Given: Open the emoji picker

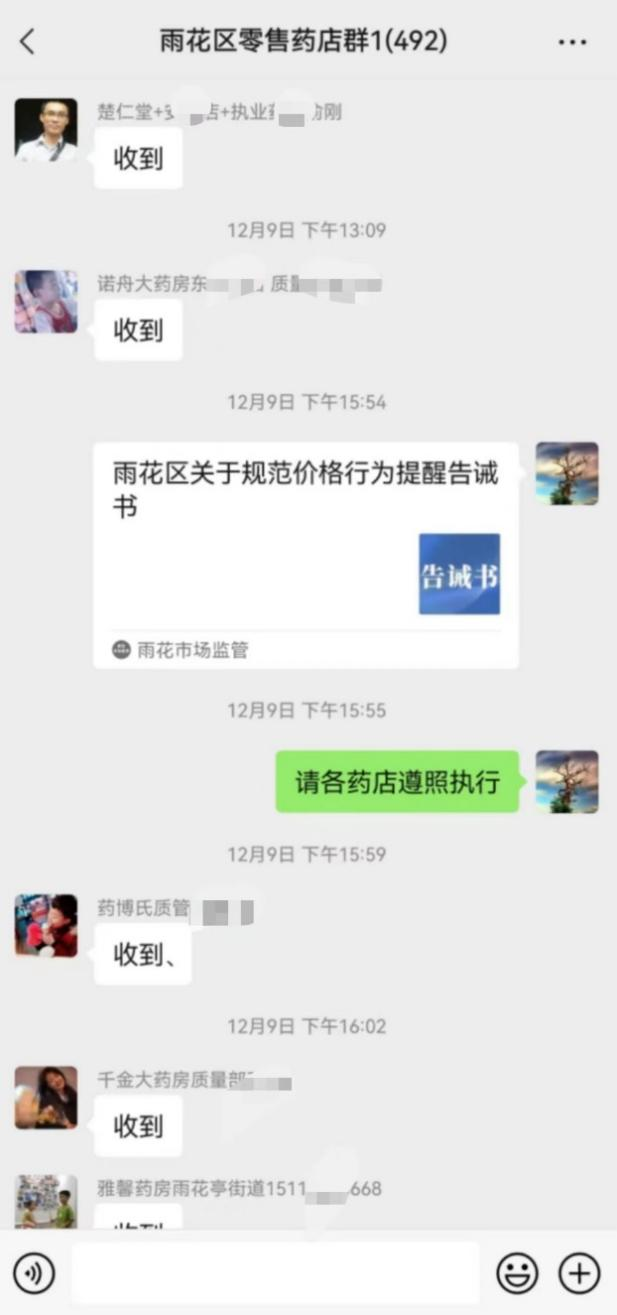Looking at the screenshot, I should click(x=517, y=1273).
